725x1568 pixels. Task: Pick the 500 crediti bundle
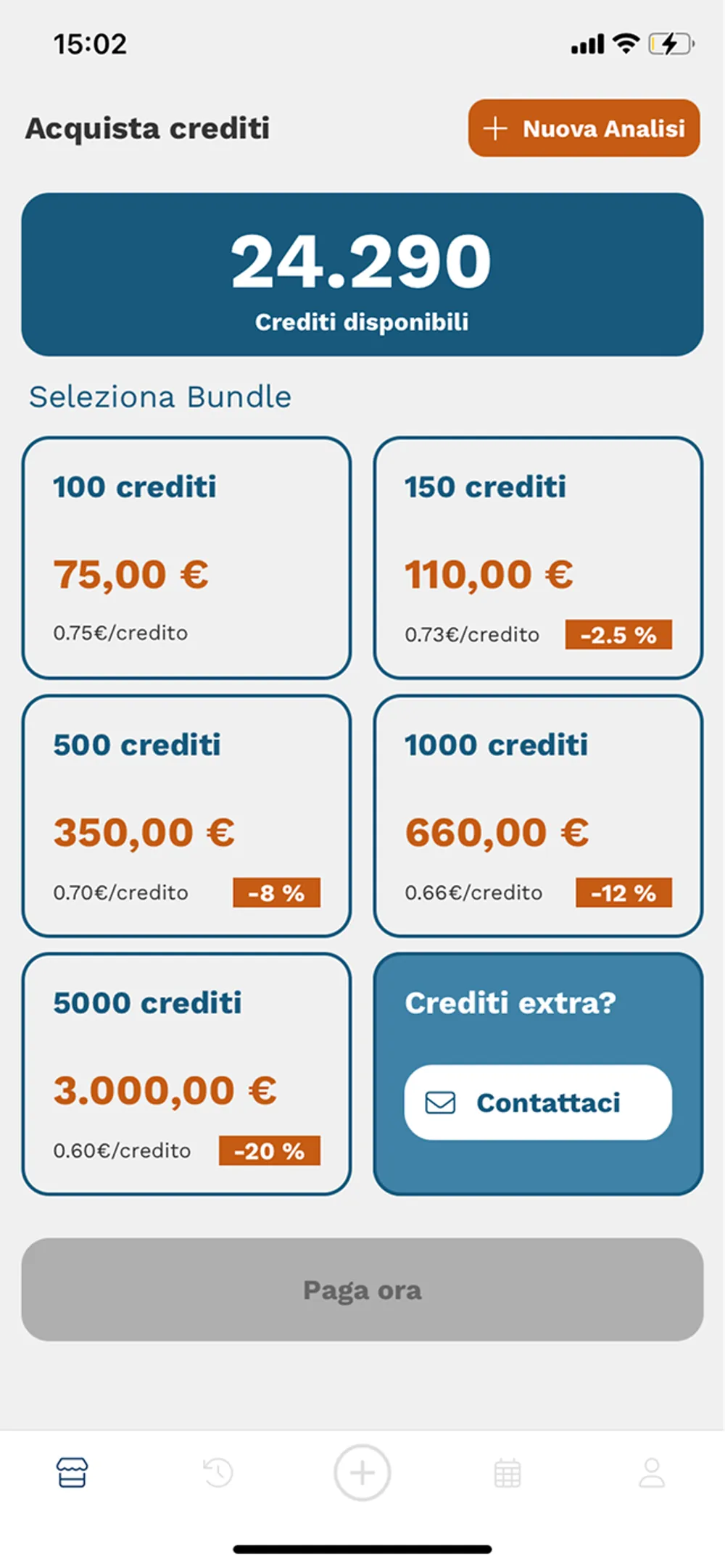186,816
